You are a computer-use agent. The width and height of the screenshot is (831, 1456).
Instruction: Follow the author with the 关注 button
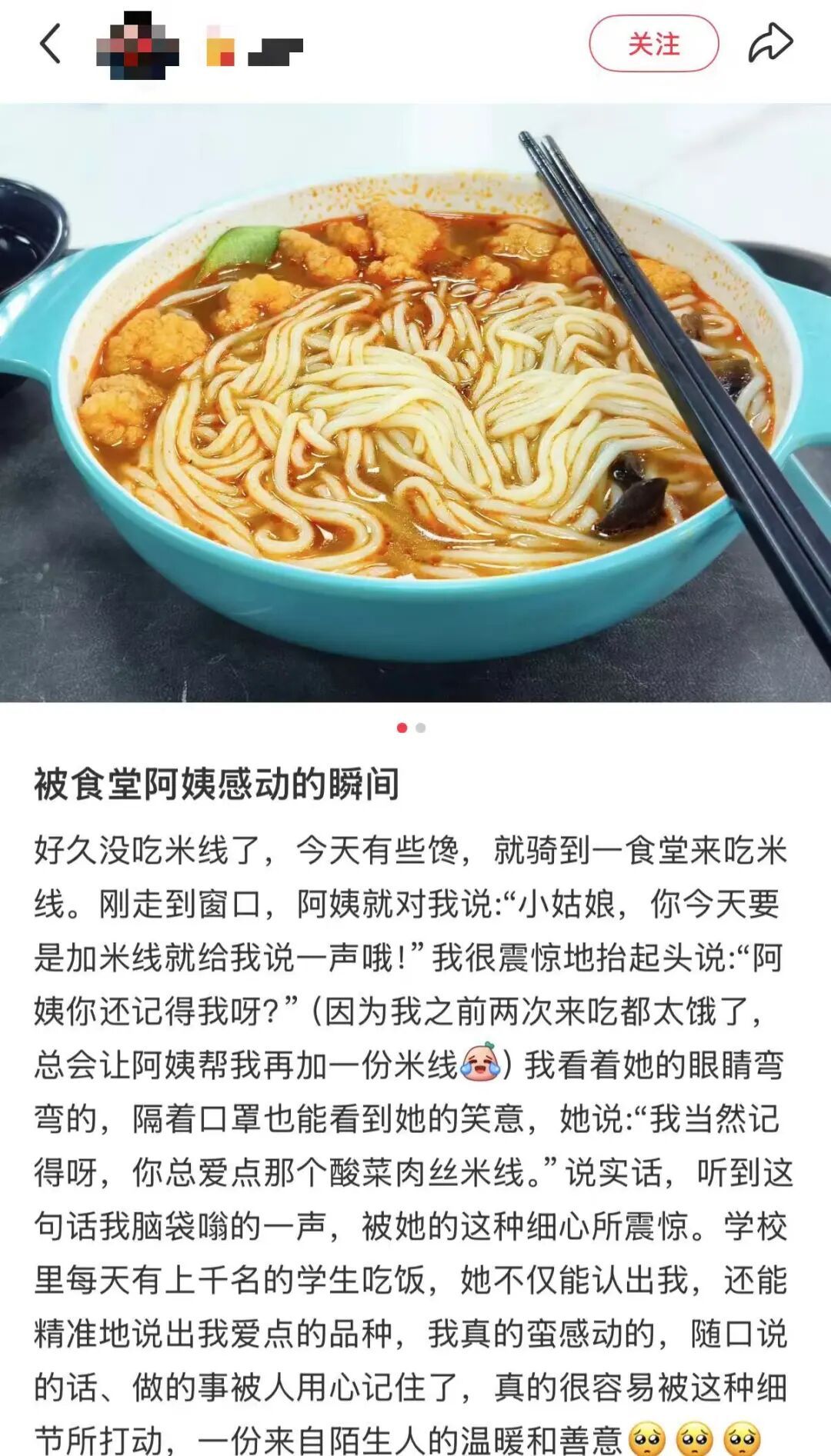coord(653,45)
